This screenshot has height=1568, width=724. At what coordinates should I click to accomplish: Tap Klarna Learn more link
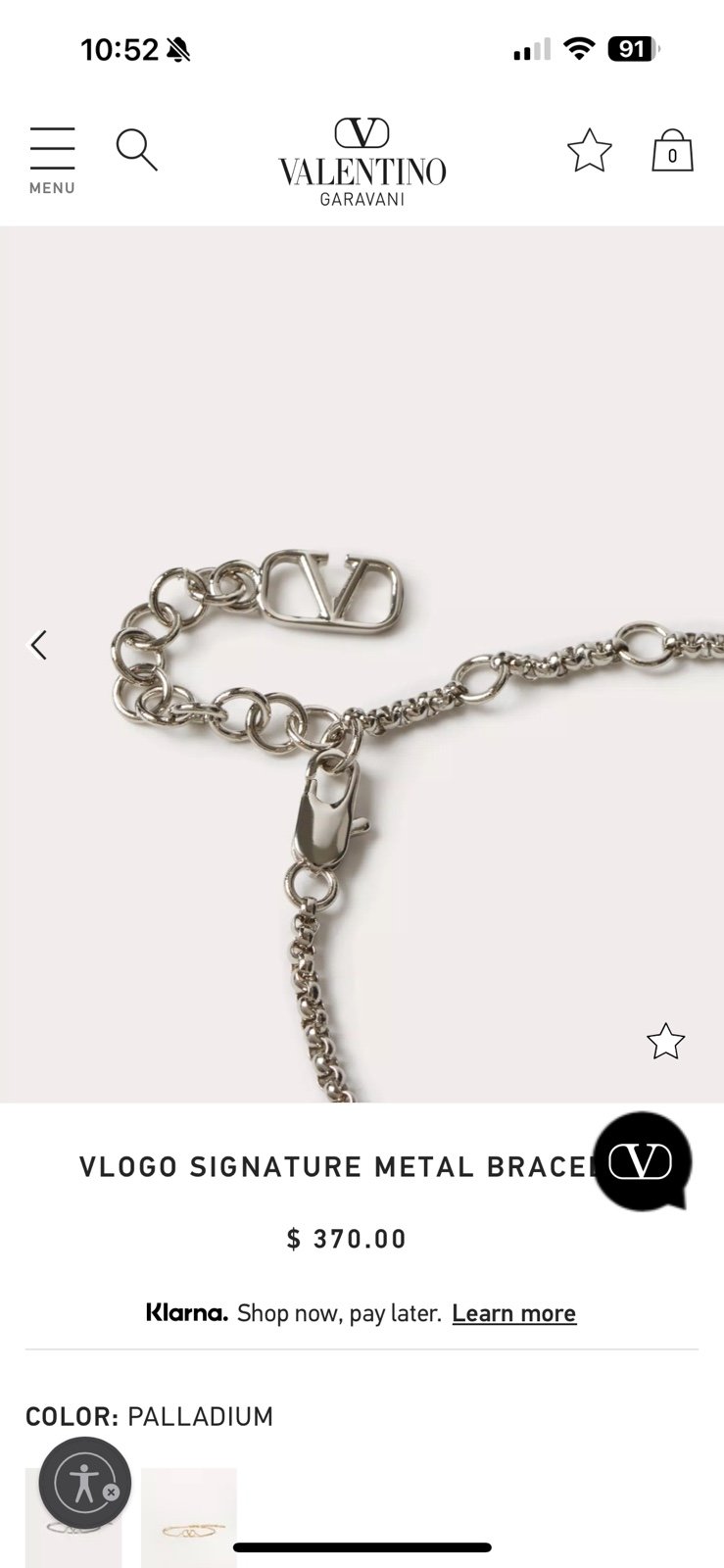[513, 1313]
